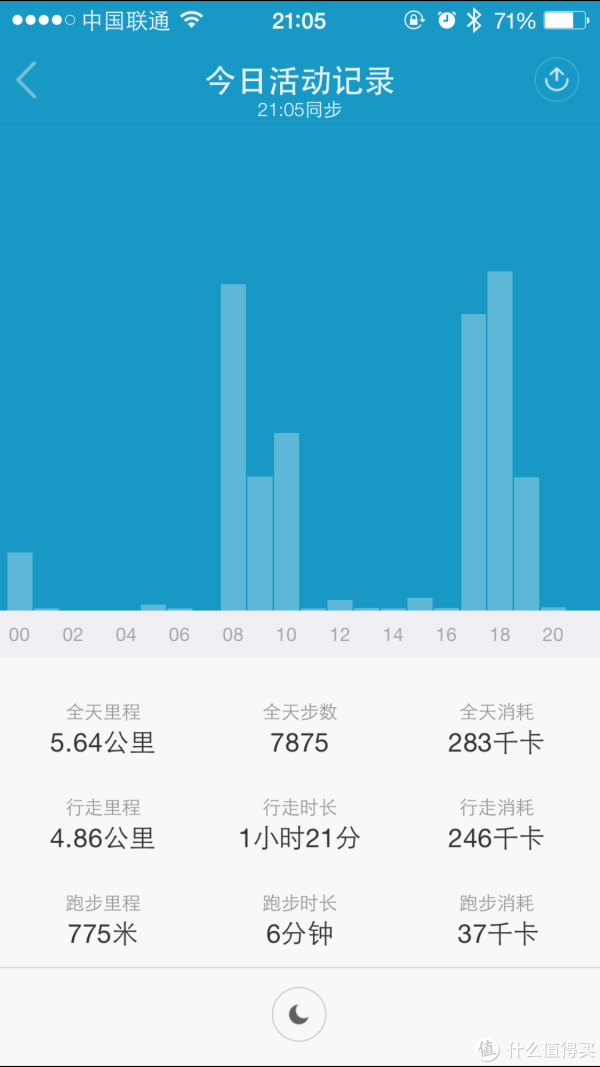Share today's activity record
The height and width of the screenshot is (1067, 600).
click(x=556, y=80)
